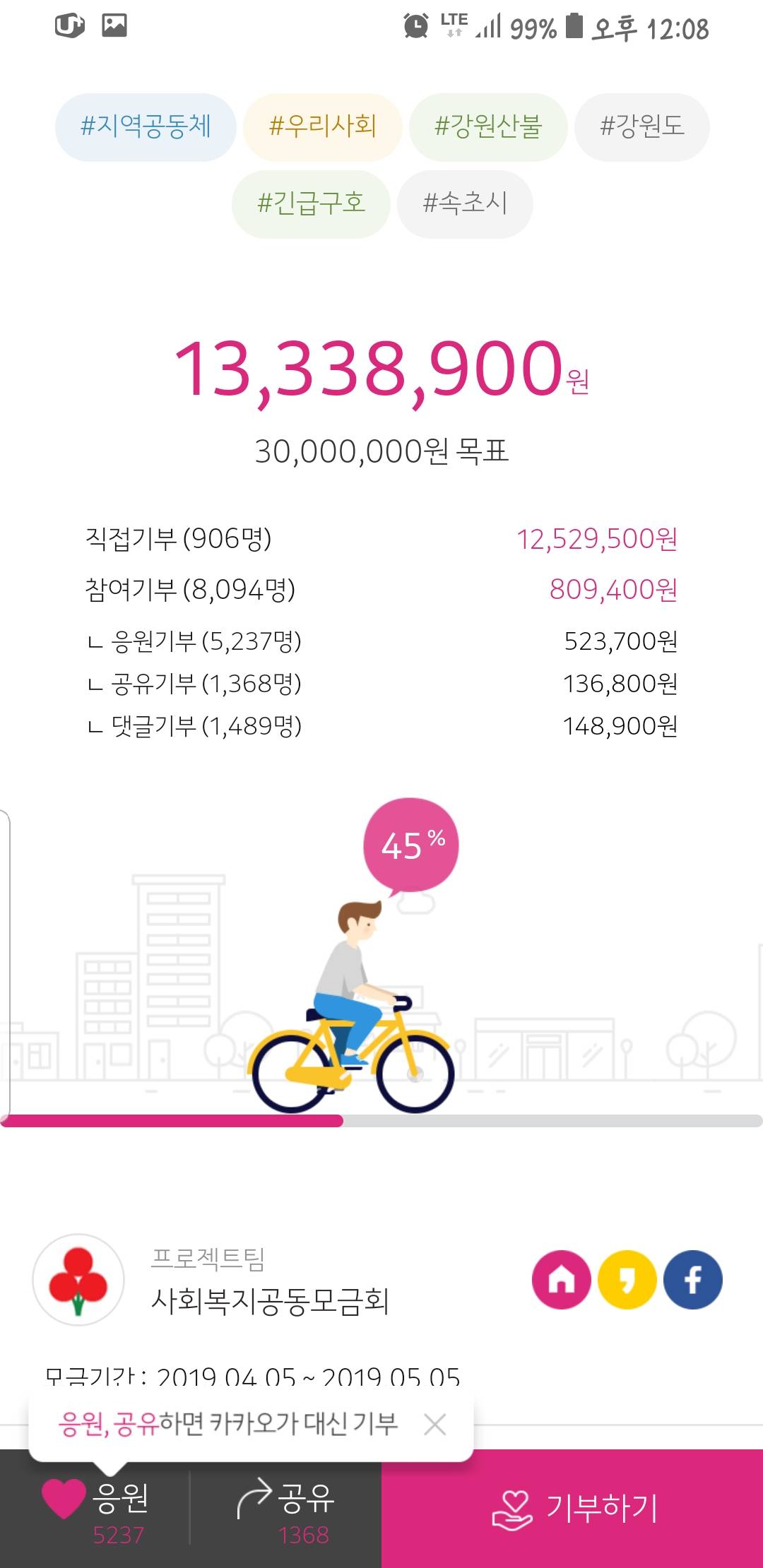Share the campaign with the 공유 button

click(x=286, y=1509)
